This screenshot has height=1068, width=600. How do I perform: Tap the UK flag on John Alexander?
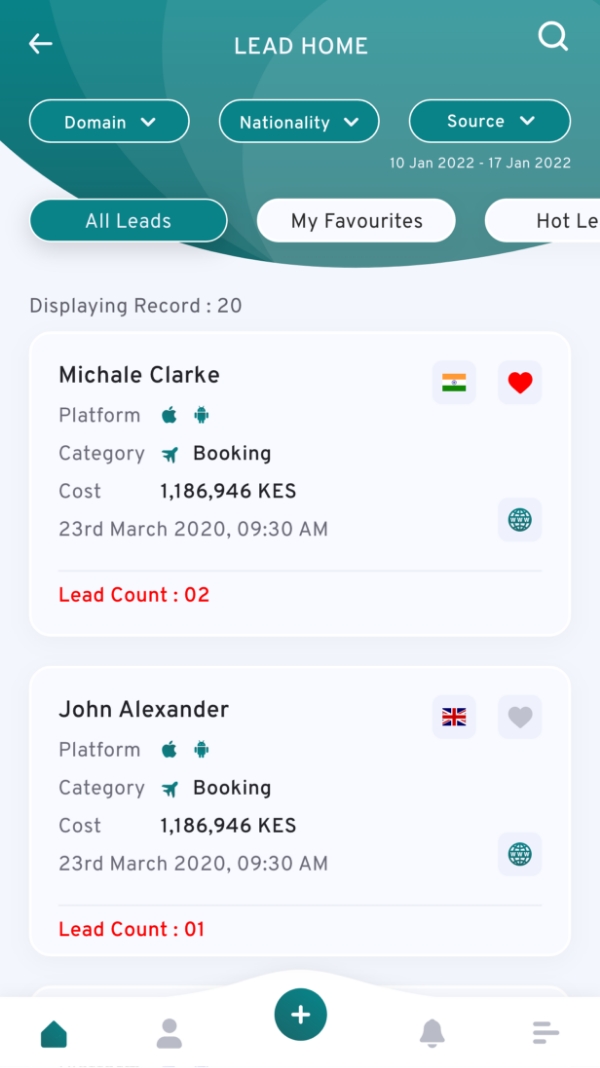[454, 717]
